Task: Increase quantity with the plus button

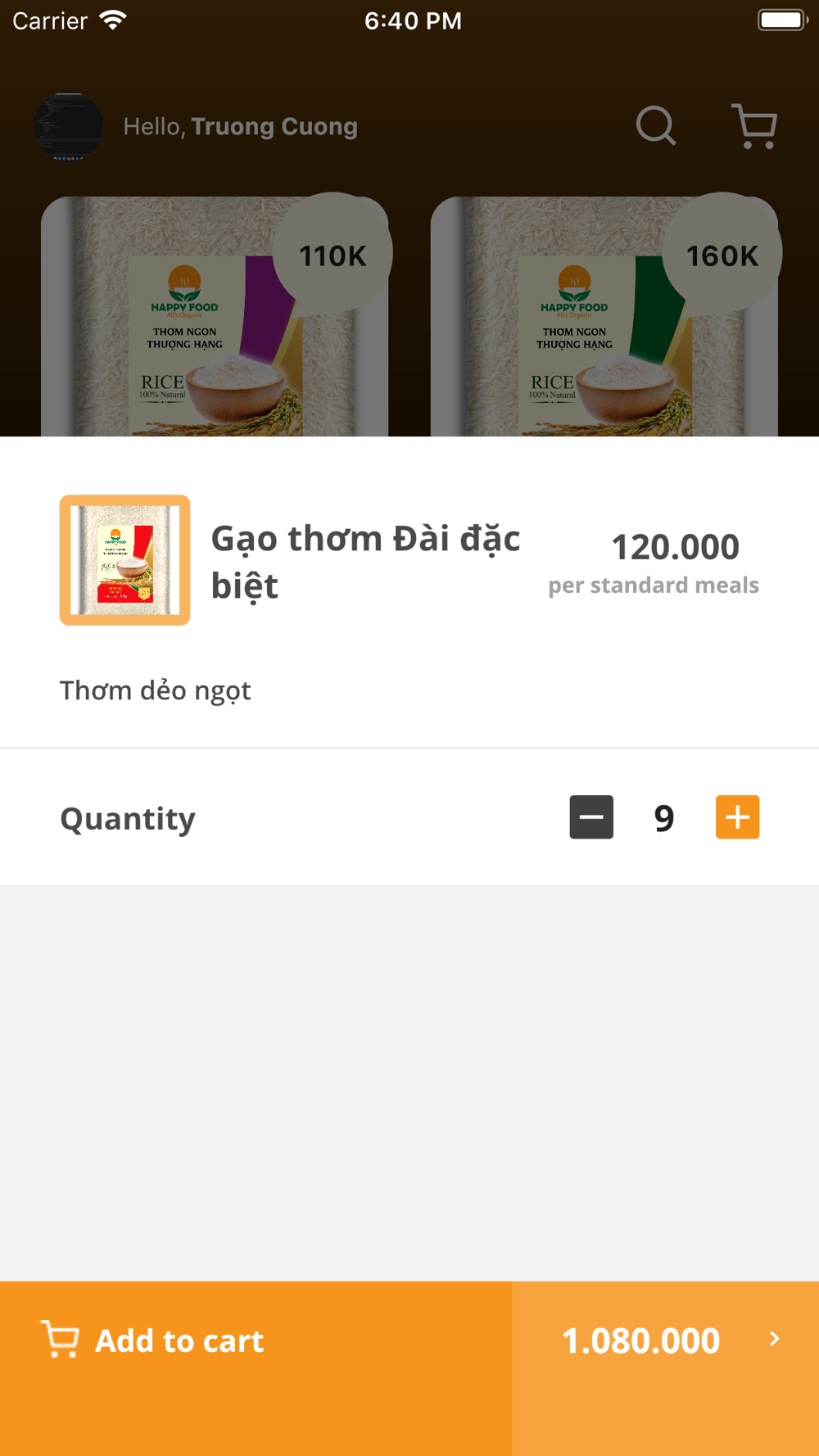Action: pos(737,817)
